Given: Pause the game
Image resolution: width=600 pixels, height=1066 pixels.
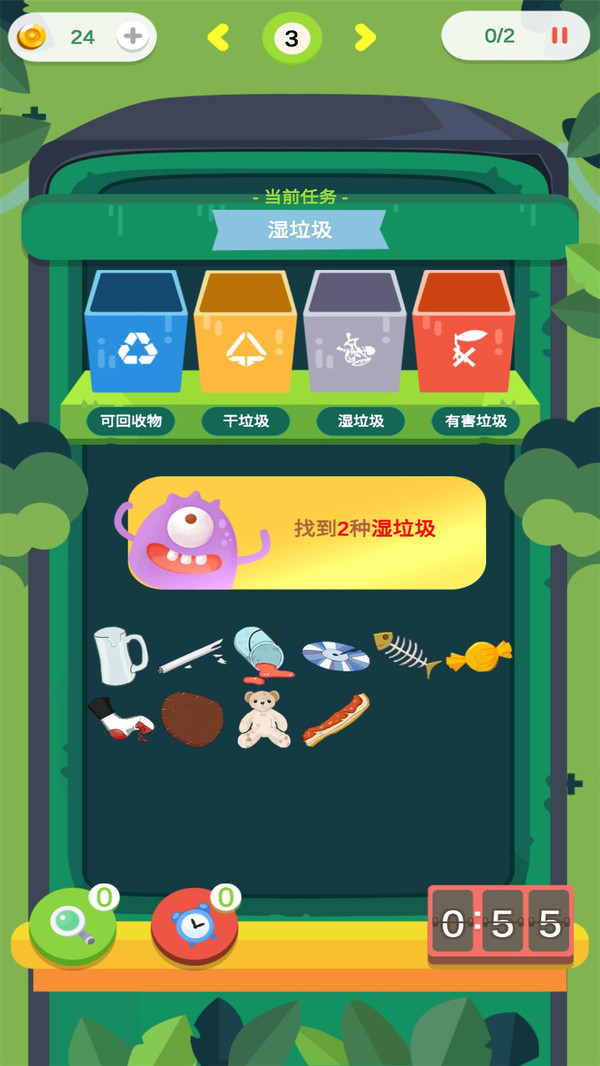Looking at the screenshot, I should (559, 36).
